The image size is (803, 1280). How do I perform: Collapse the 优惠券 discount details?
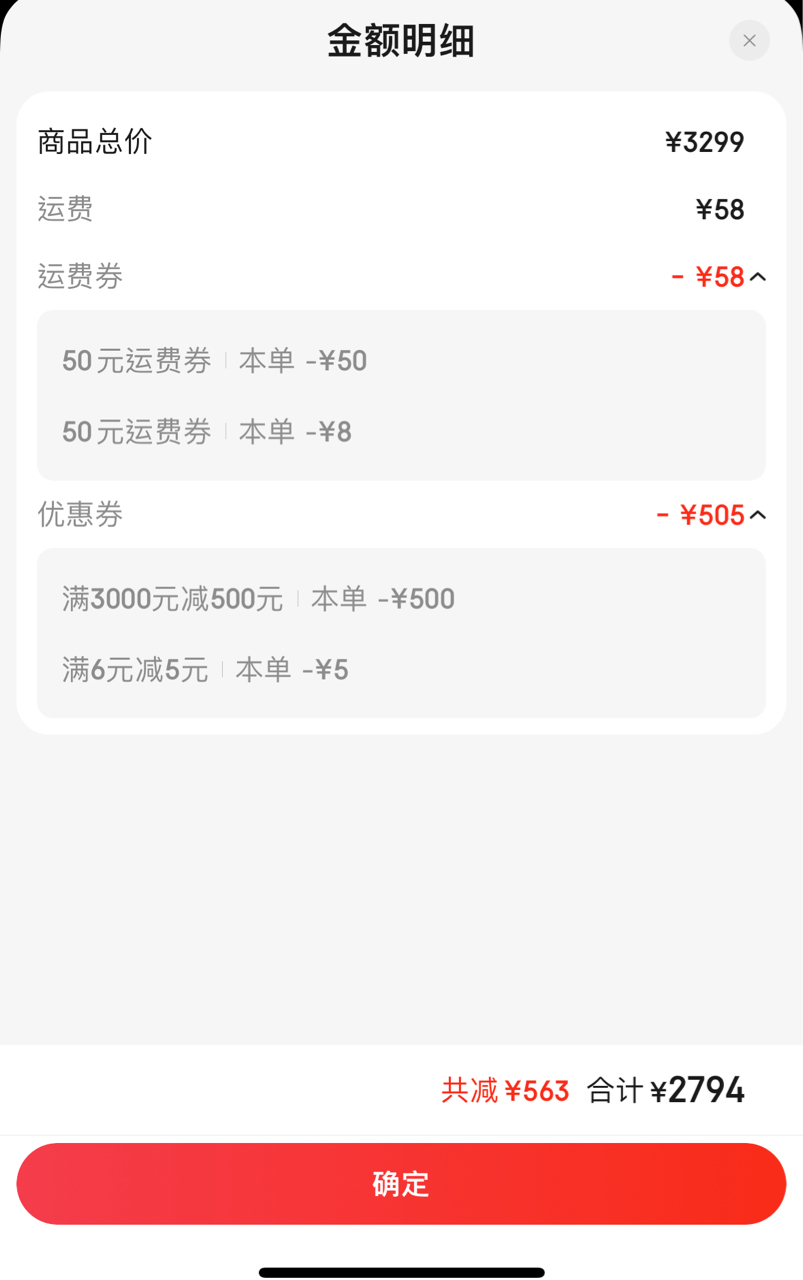coord(758,515)
